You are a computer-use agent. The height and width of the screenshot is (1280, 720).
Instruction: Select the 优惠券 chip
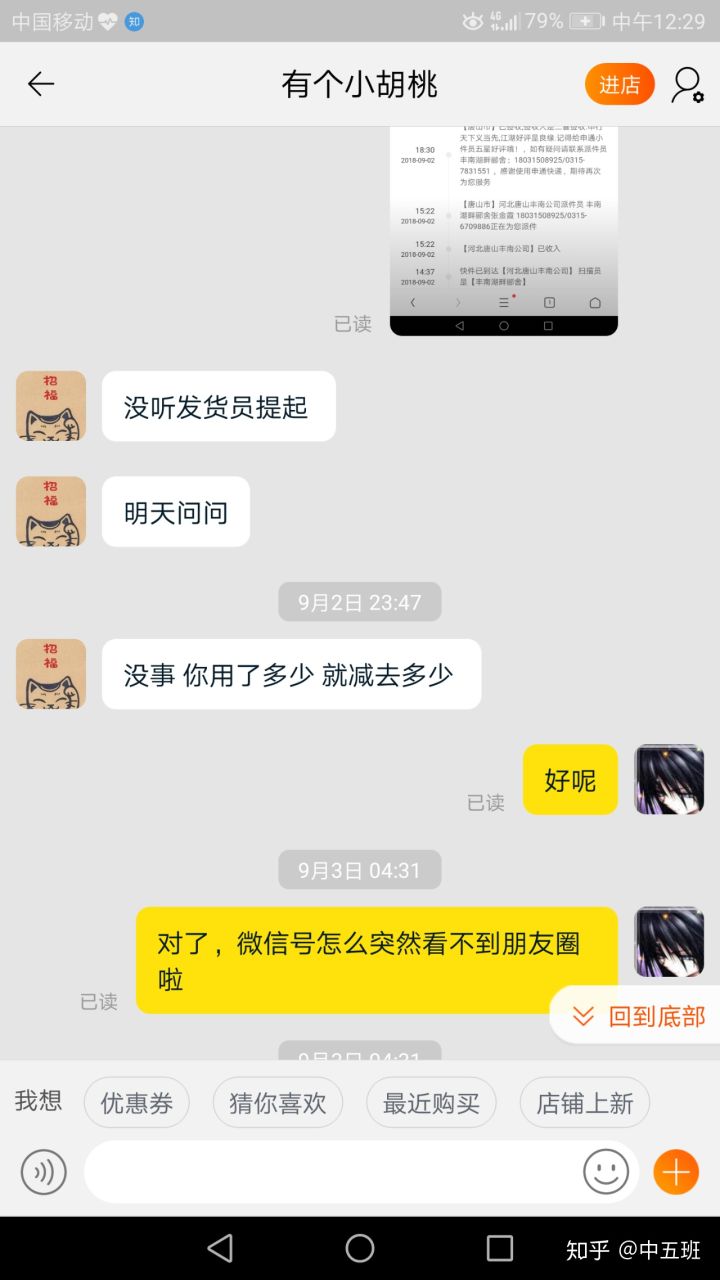136,1103
